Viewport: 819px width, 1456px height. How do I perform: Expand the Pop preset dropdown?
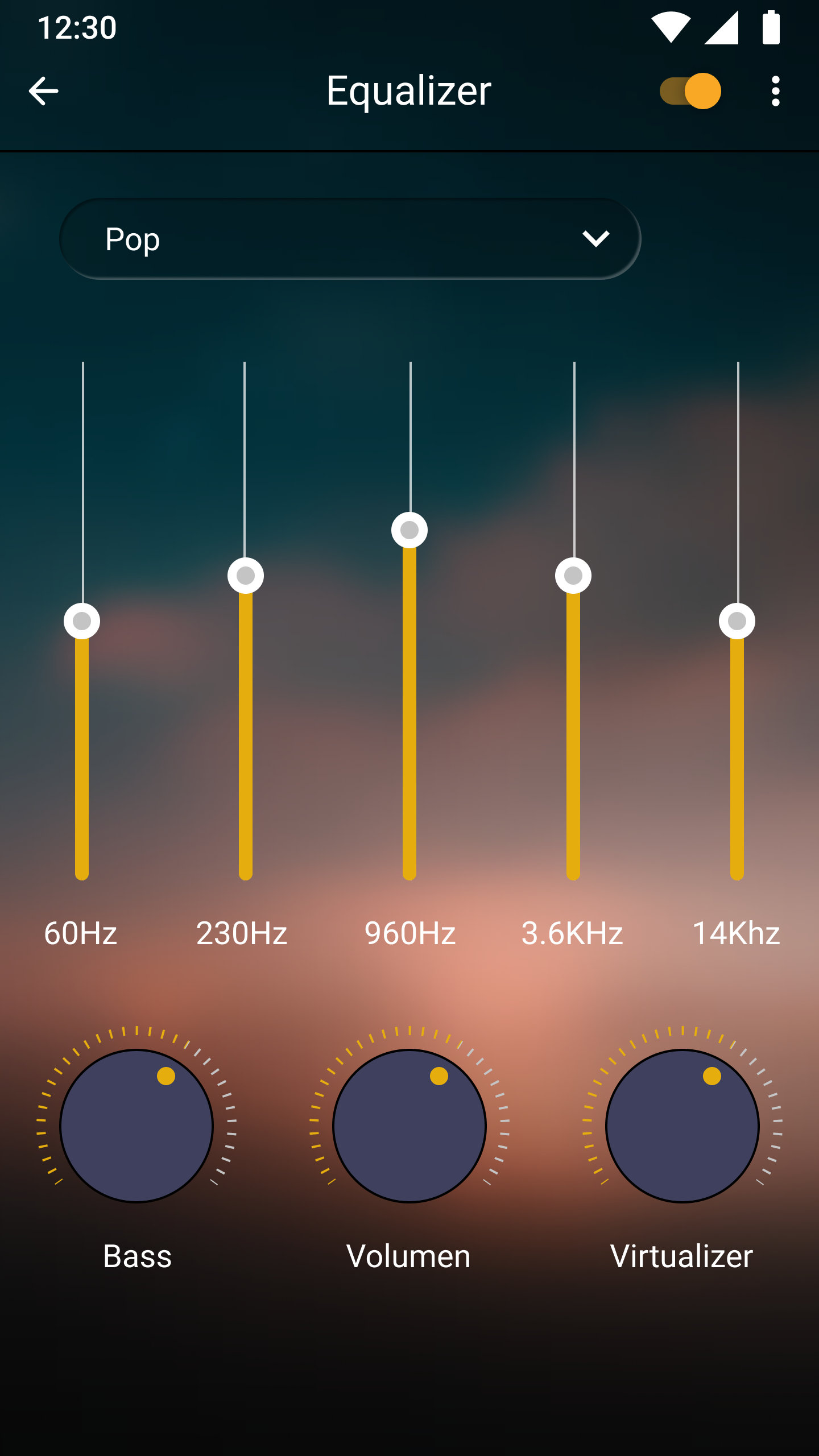click(x=350, y=239)
